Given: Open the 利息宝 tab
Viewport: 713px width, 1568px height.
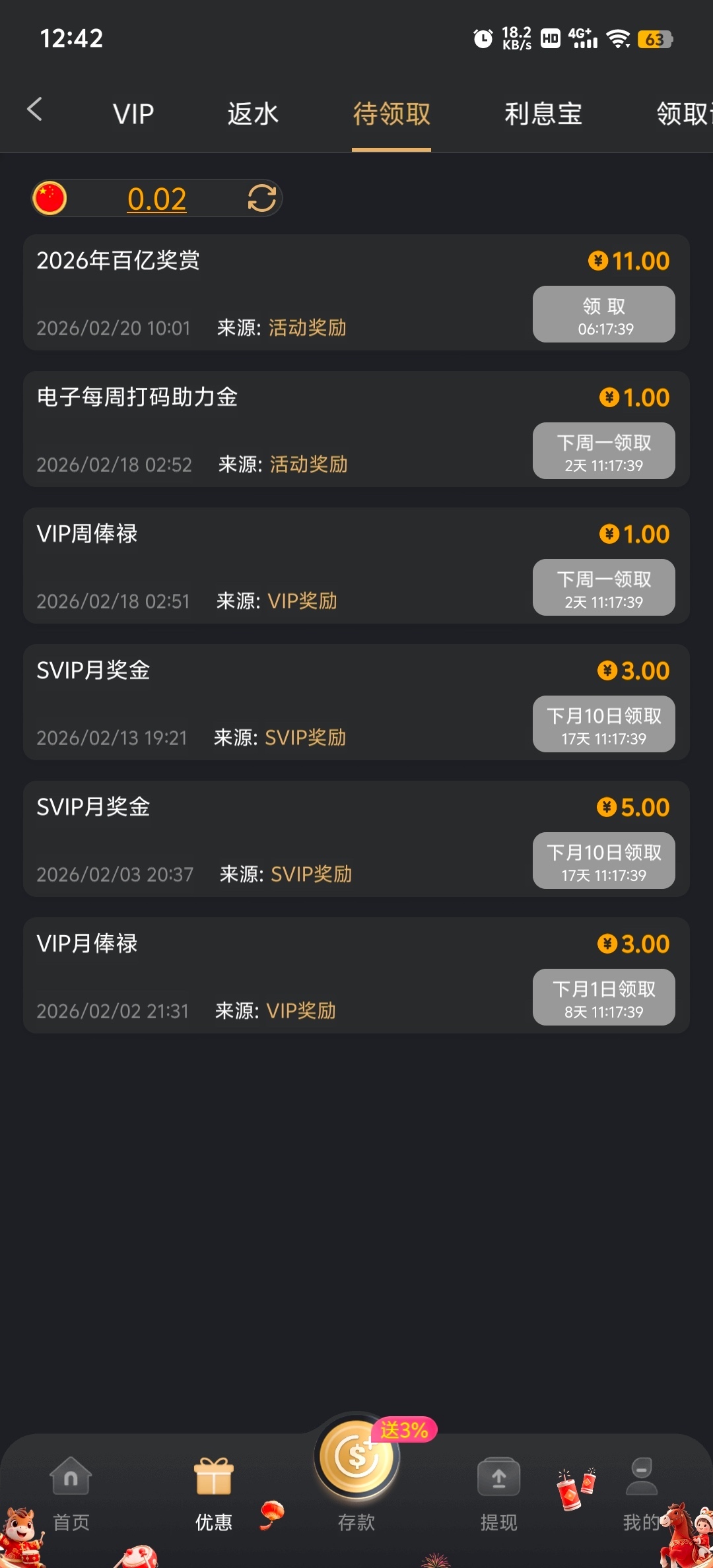Looking at the screenshot, I should pyautogui.click(x=543, y=114).
